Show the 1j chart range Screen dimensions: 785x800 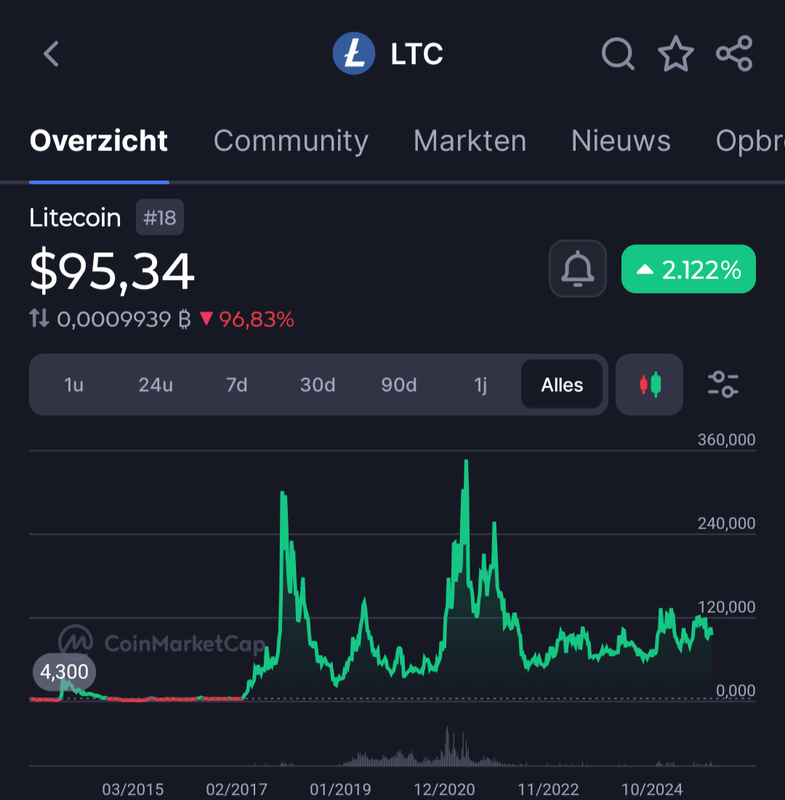[480, 385]
